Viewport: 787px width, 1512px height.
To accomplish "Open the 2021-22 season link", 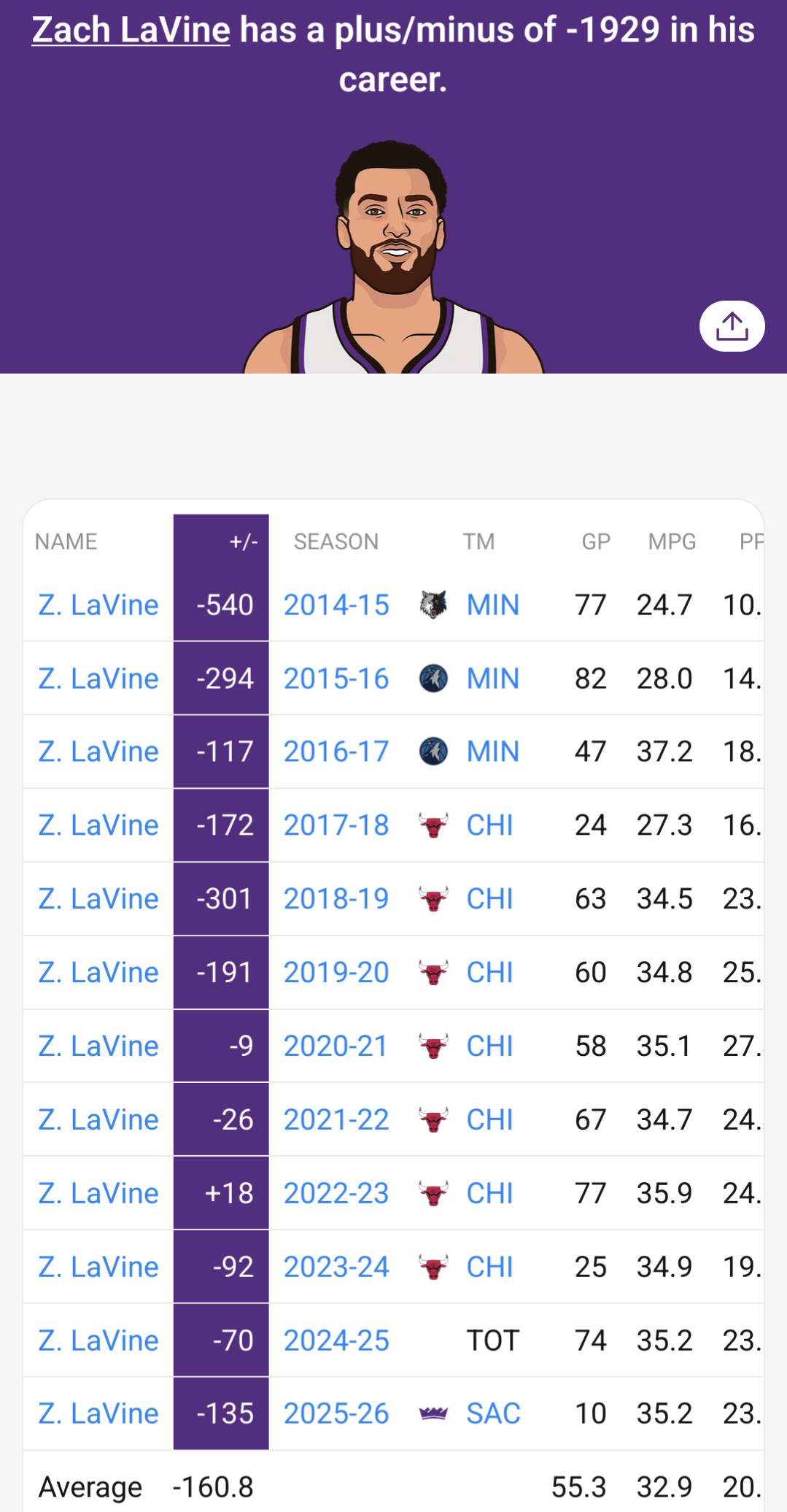I will (336, 1120).
